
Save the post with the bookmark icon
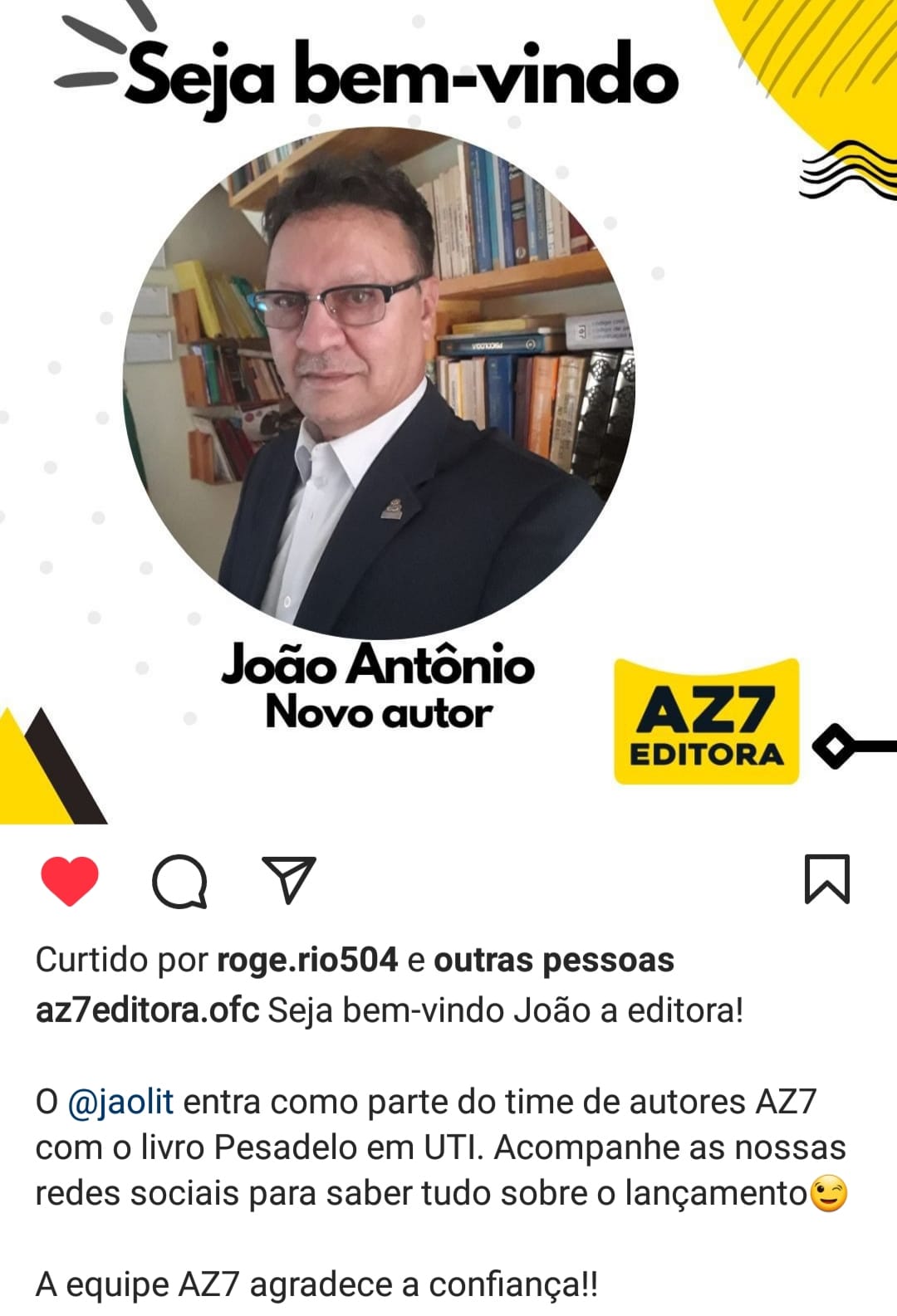pyautogui.click(x=826, y=878)
